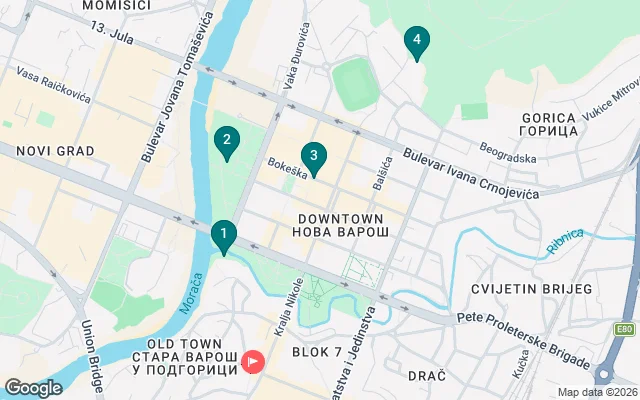Open map pin number 4
Viewport: 640px width, 400px height.
(417, 41)
